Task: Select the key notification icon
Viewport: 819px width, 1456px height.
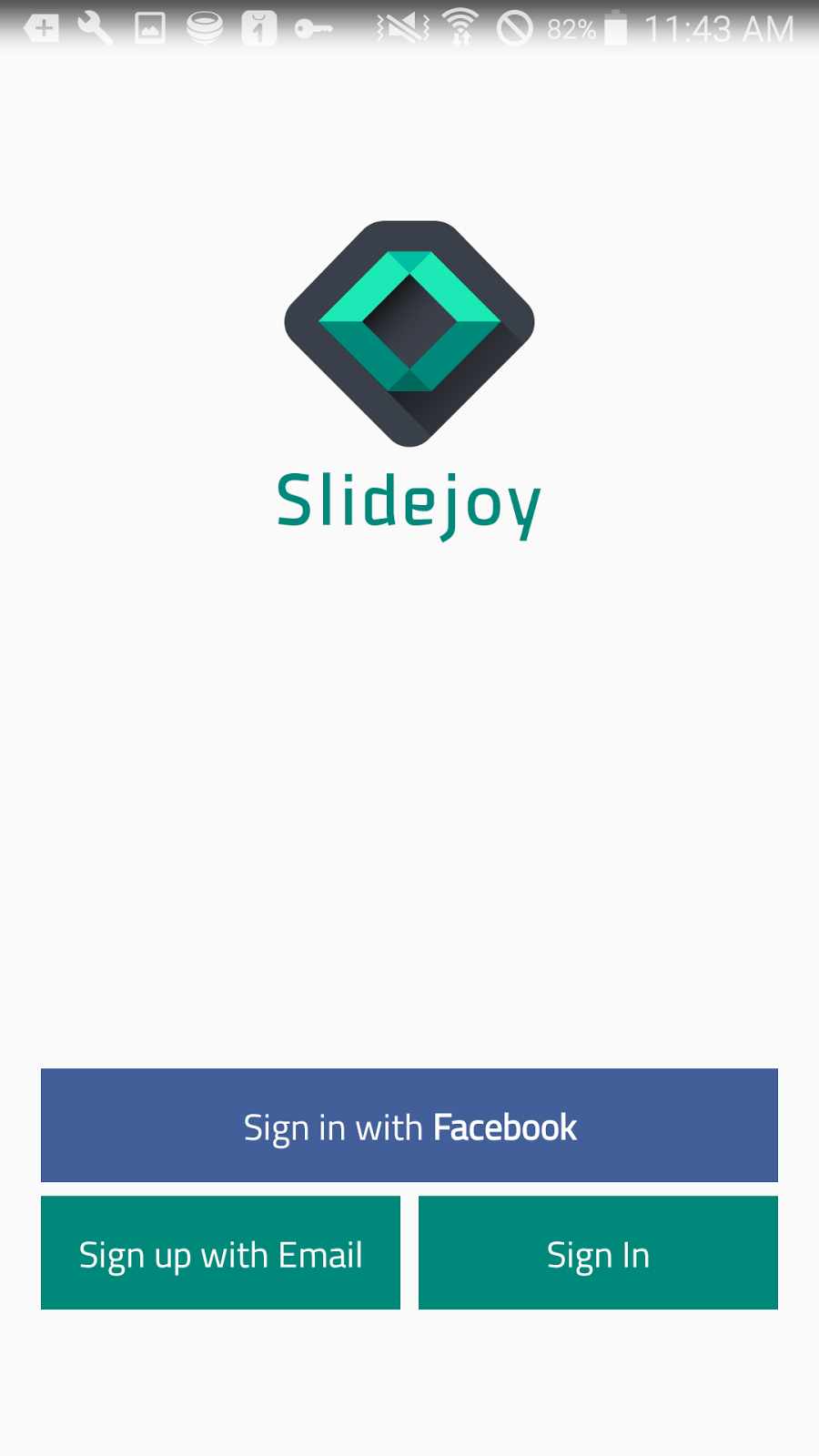Action: (x=314, y=27)
